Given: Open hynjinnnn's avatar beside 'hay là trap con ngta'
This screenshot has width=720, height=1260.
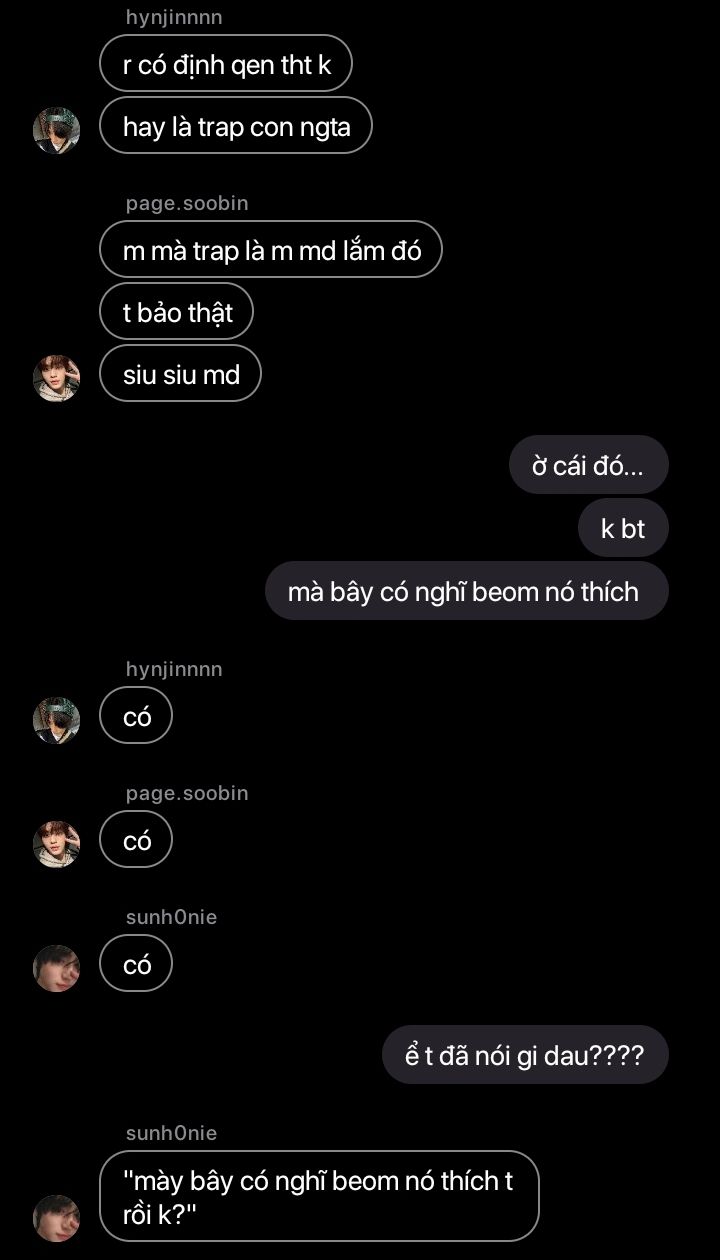Looking at the screenshot, I should [x=56, y=130].
